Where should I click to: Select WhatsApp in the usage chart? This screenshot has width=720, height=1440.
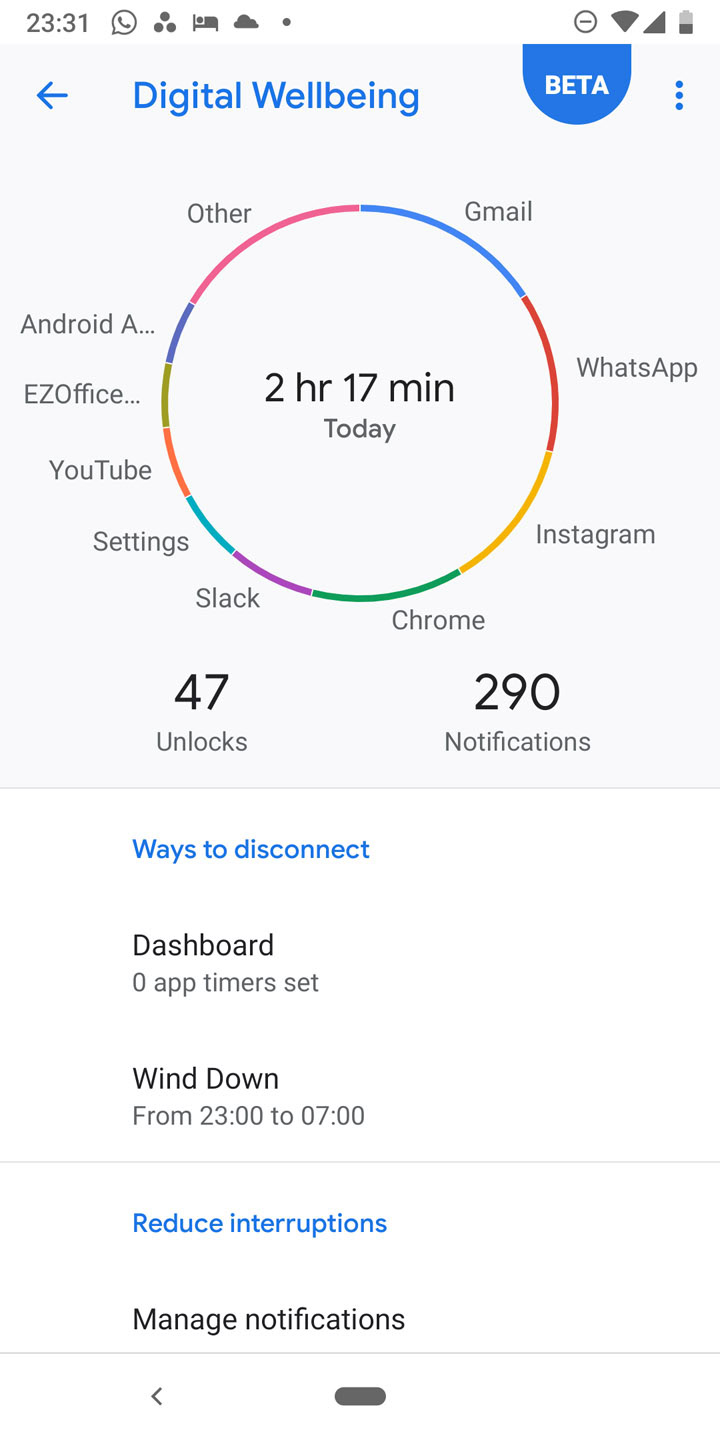(636, 367)
